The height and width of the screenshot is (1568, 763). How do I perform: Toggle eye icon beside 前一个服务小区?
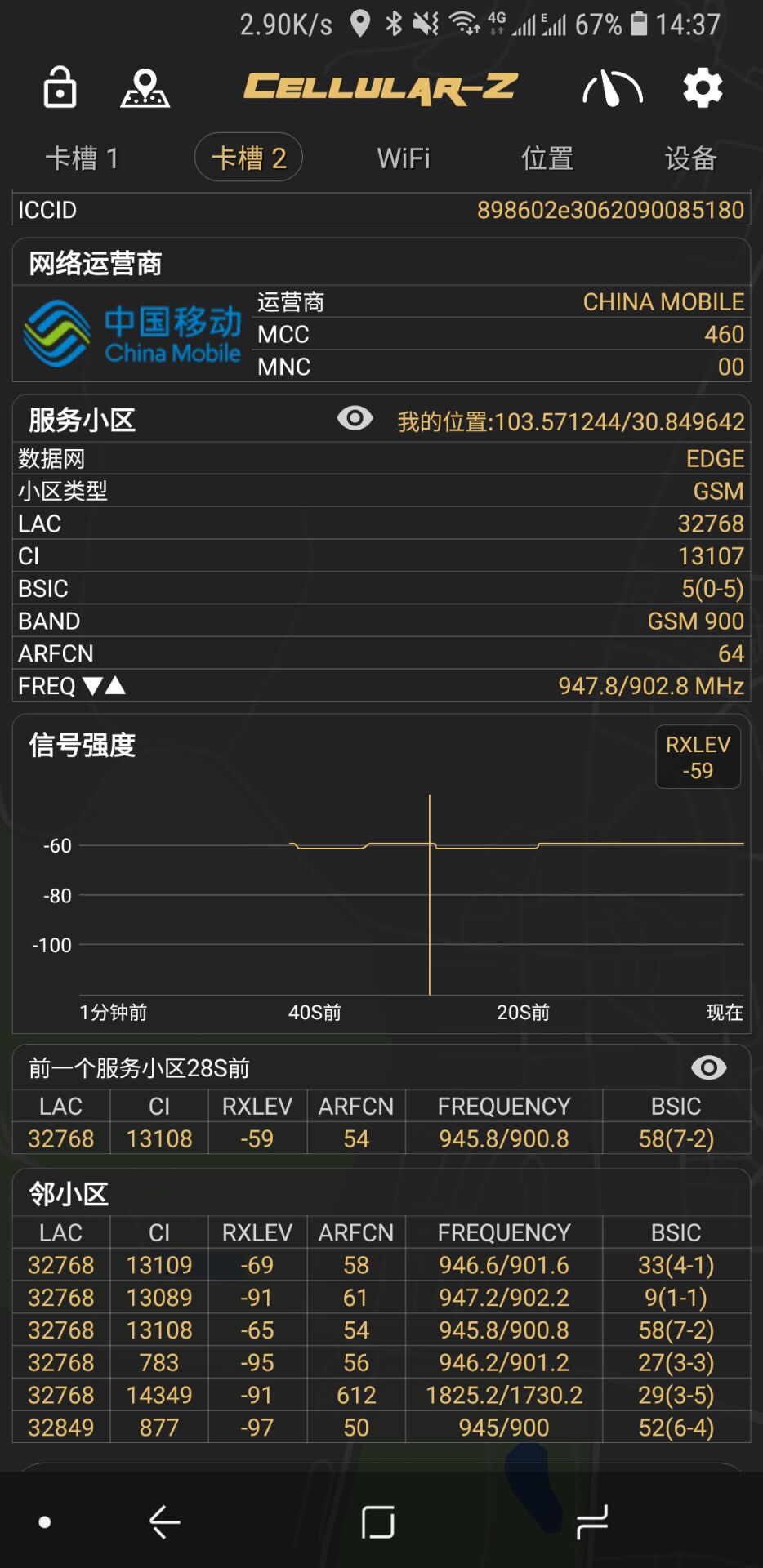click(708, 1067)
